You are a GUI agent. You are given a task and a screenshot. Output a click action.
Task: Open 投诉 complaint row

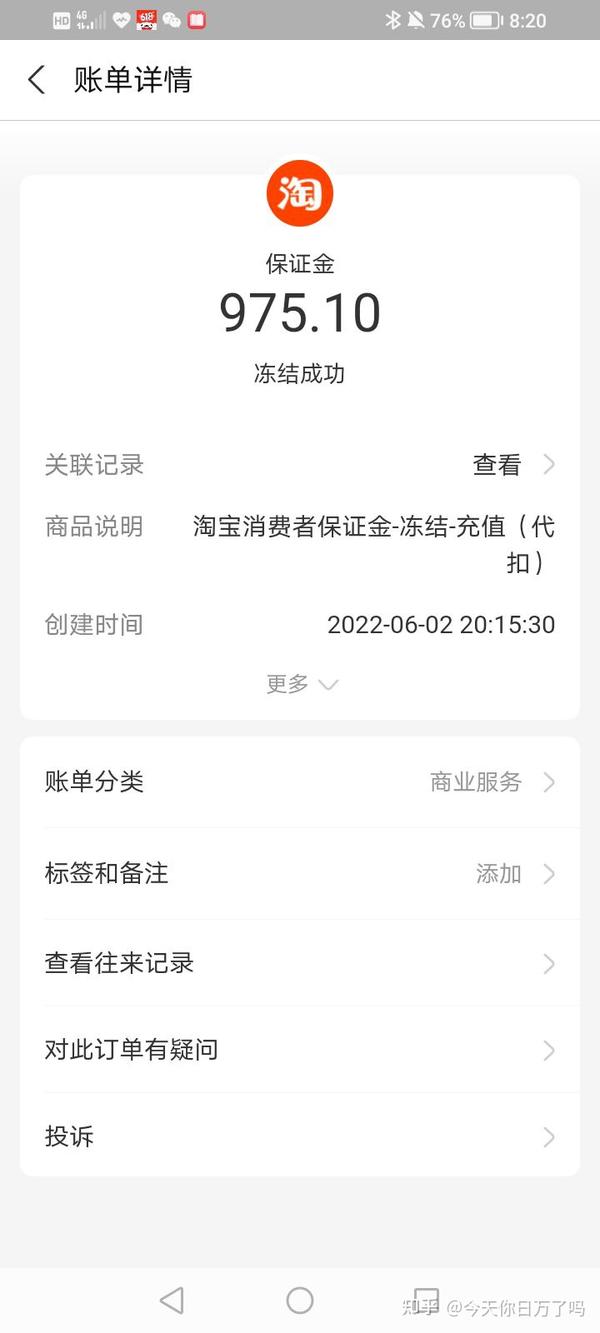300,1137
